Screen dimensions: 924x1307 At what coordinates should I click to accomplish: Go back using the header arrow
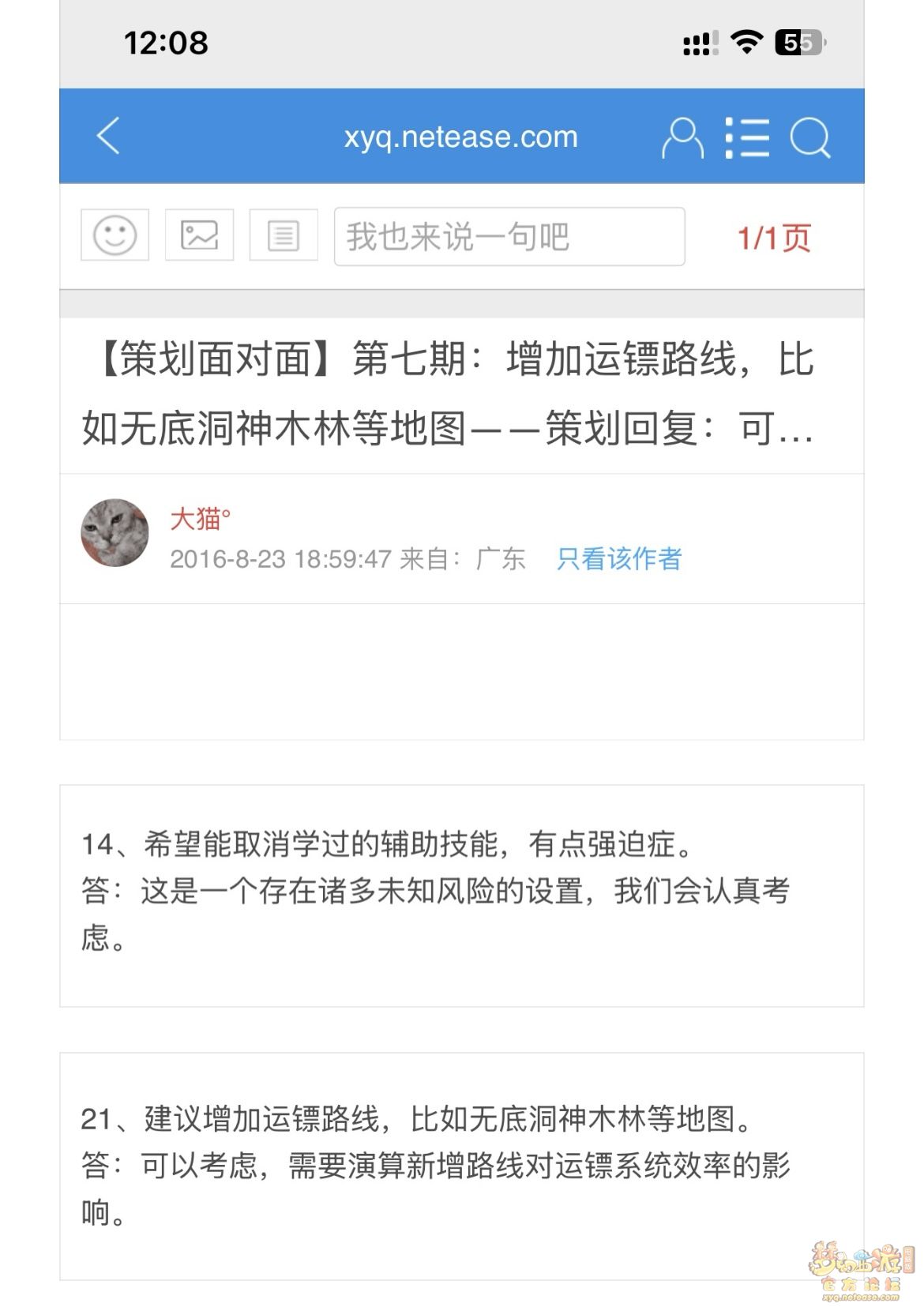pyautogui.click(x=109, y=136)
